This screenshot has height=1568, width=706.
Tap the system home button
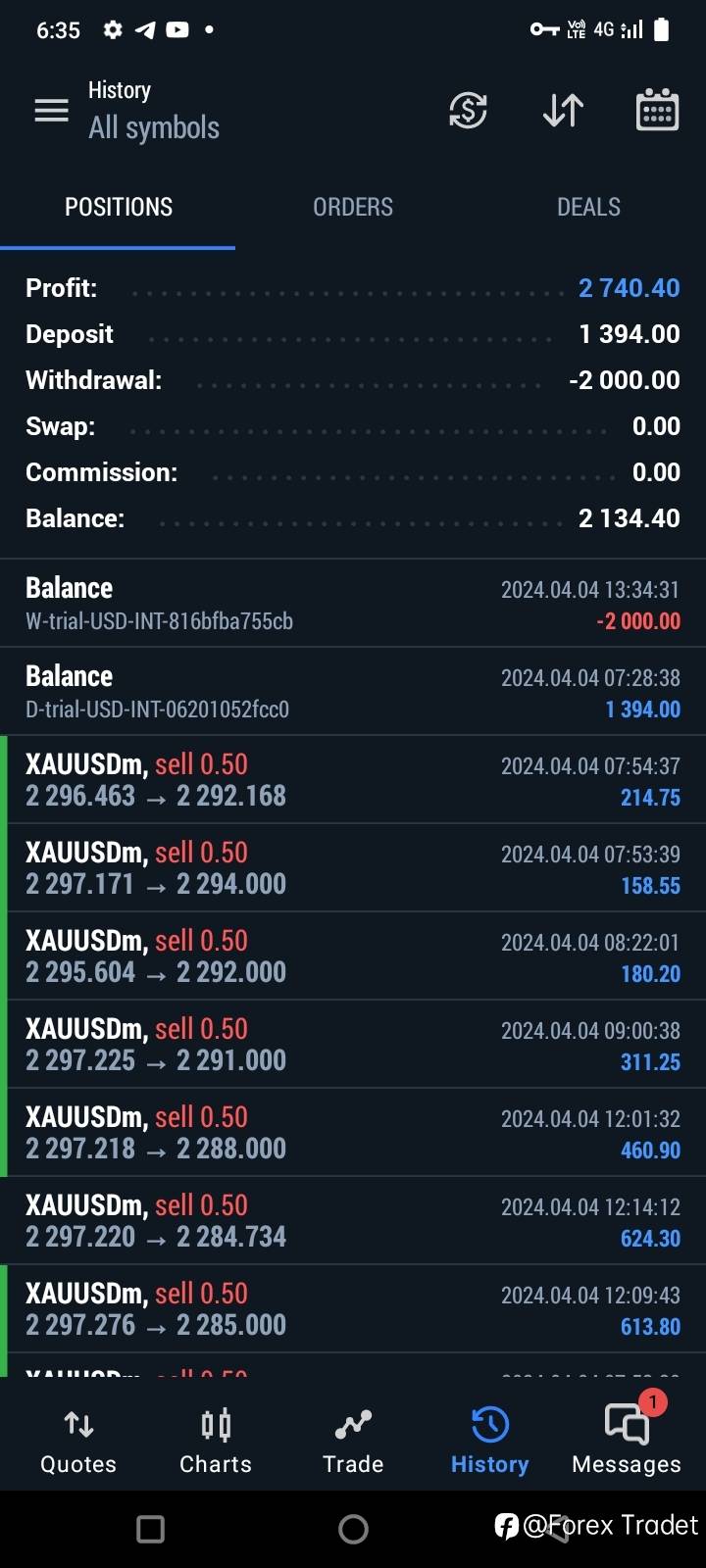coord(353,1529)
